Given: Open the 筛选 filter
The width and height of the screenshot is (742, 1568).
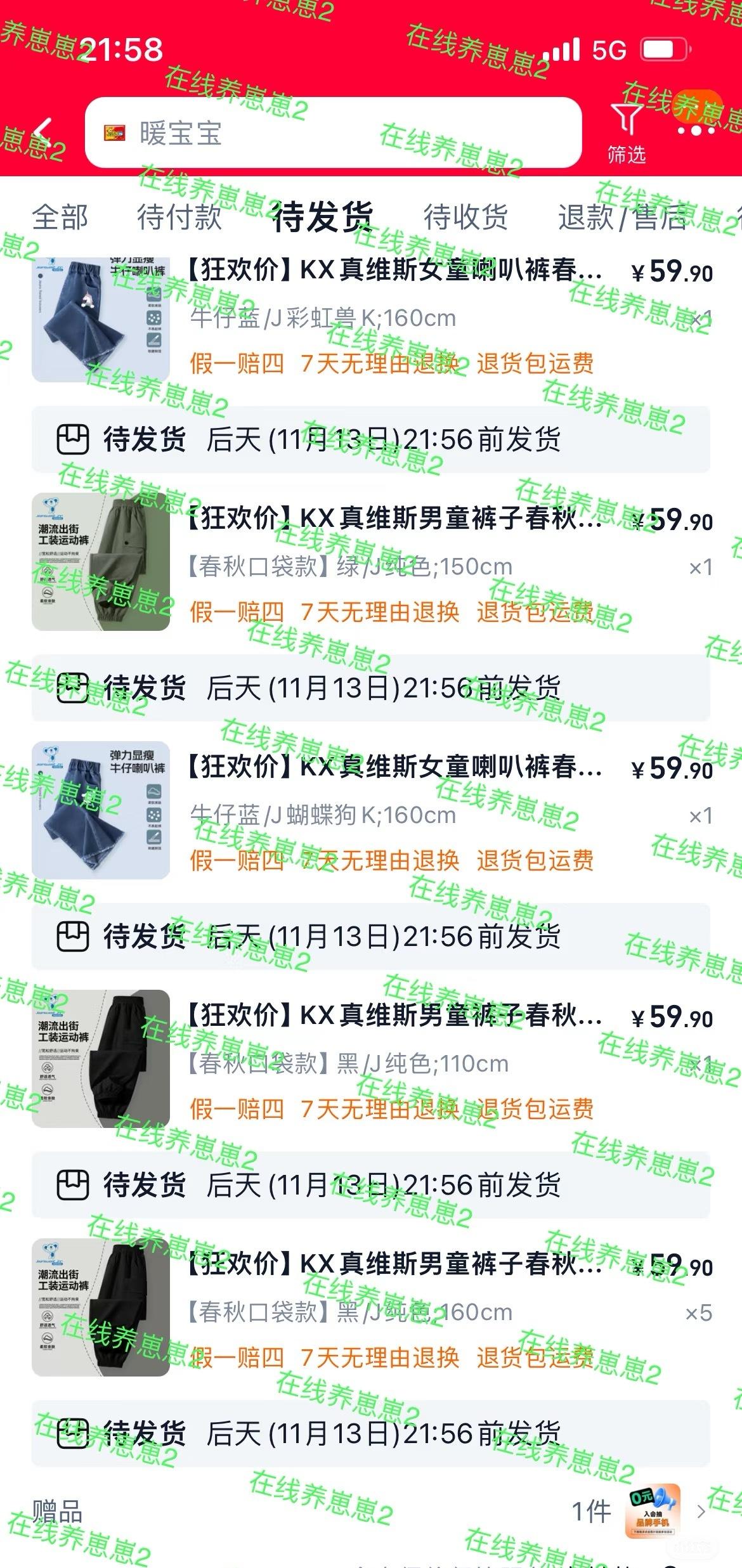Looking at the screenshot, I should coord(627,133).
